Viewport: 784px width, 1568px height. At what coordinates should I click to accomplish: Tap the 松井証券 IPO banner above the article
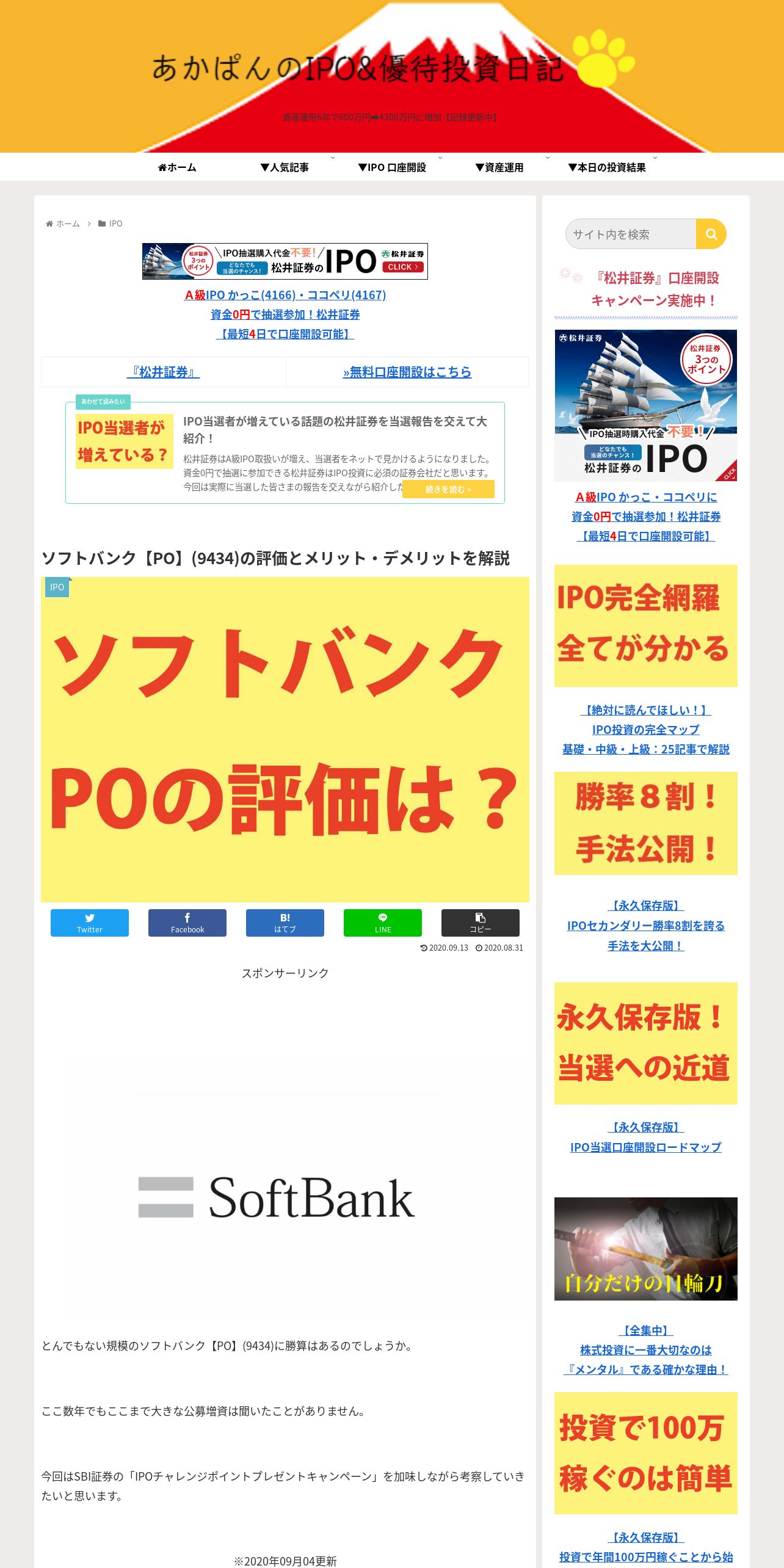tap(285, 261)
